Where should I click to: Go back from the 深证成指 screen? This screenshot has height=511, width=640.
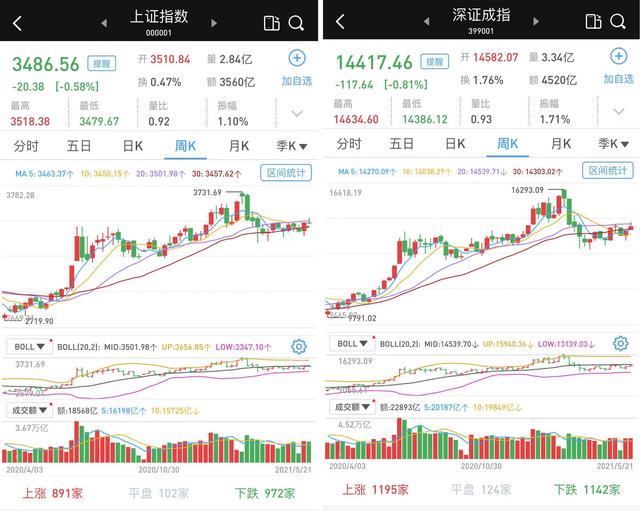(340, 21)
